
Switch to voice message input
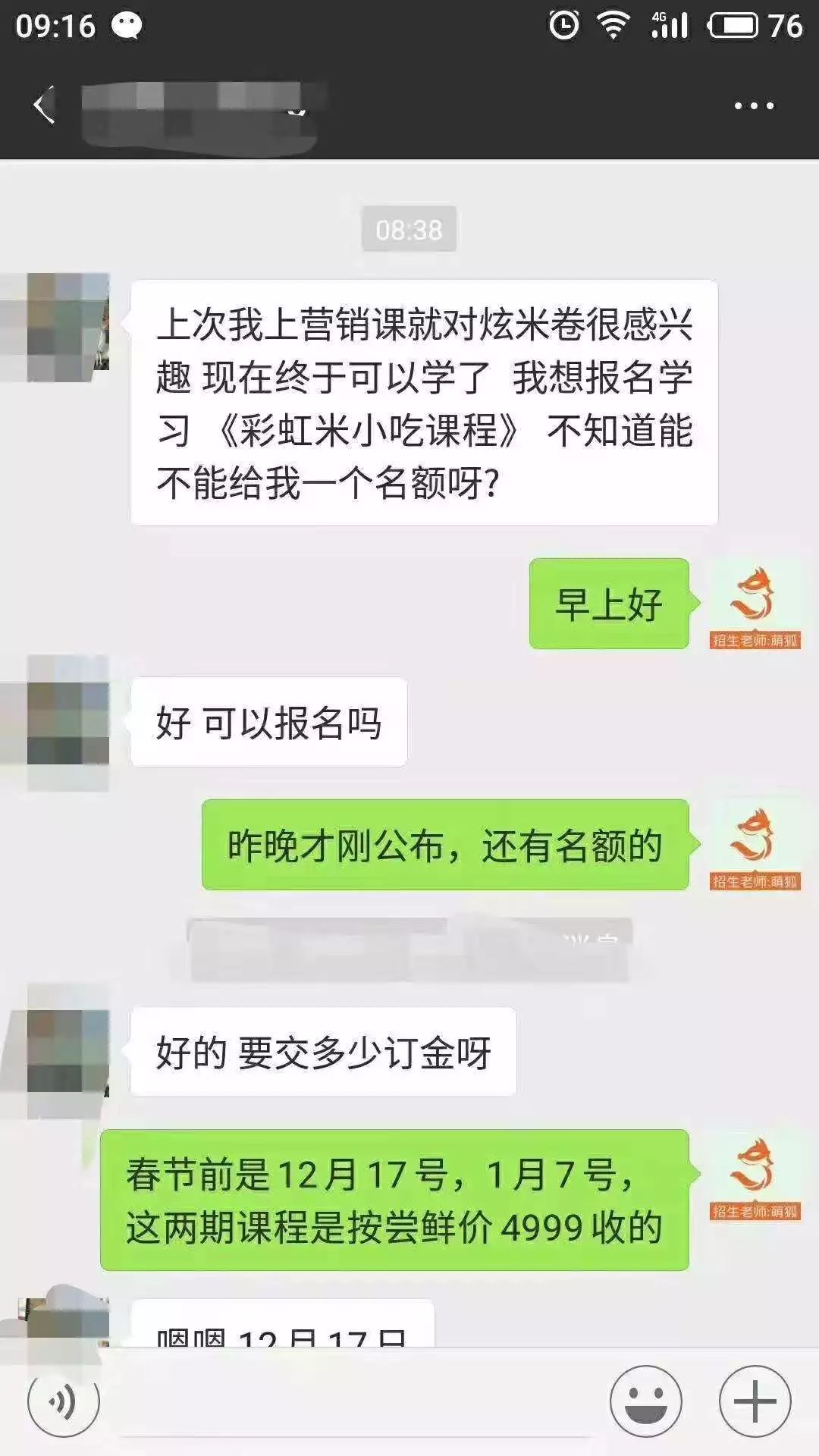click(64, 1401)
